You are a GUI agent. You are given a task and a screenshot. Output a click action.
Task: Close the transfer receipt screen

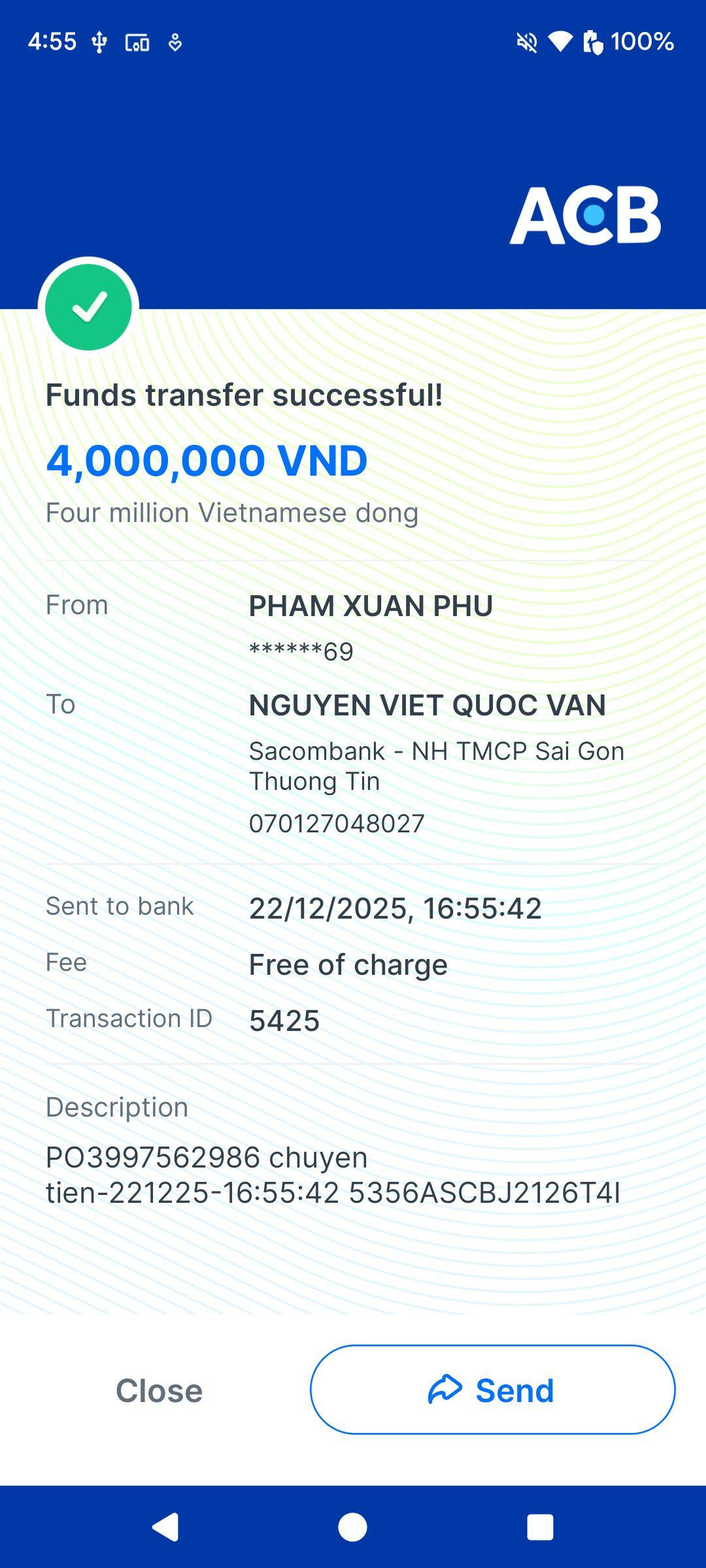pyautogui.click(x=159, y=1390)
